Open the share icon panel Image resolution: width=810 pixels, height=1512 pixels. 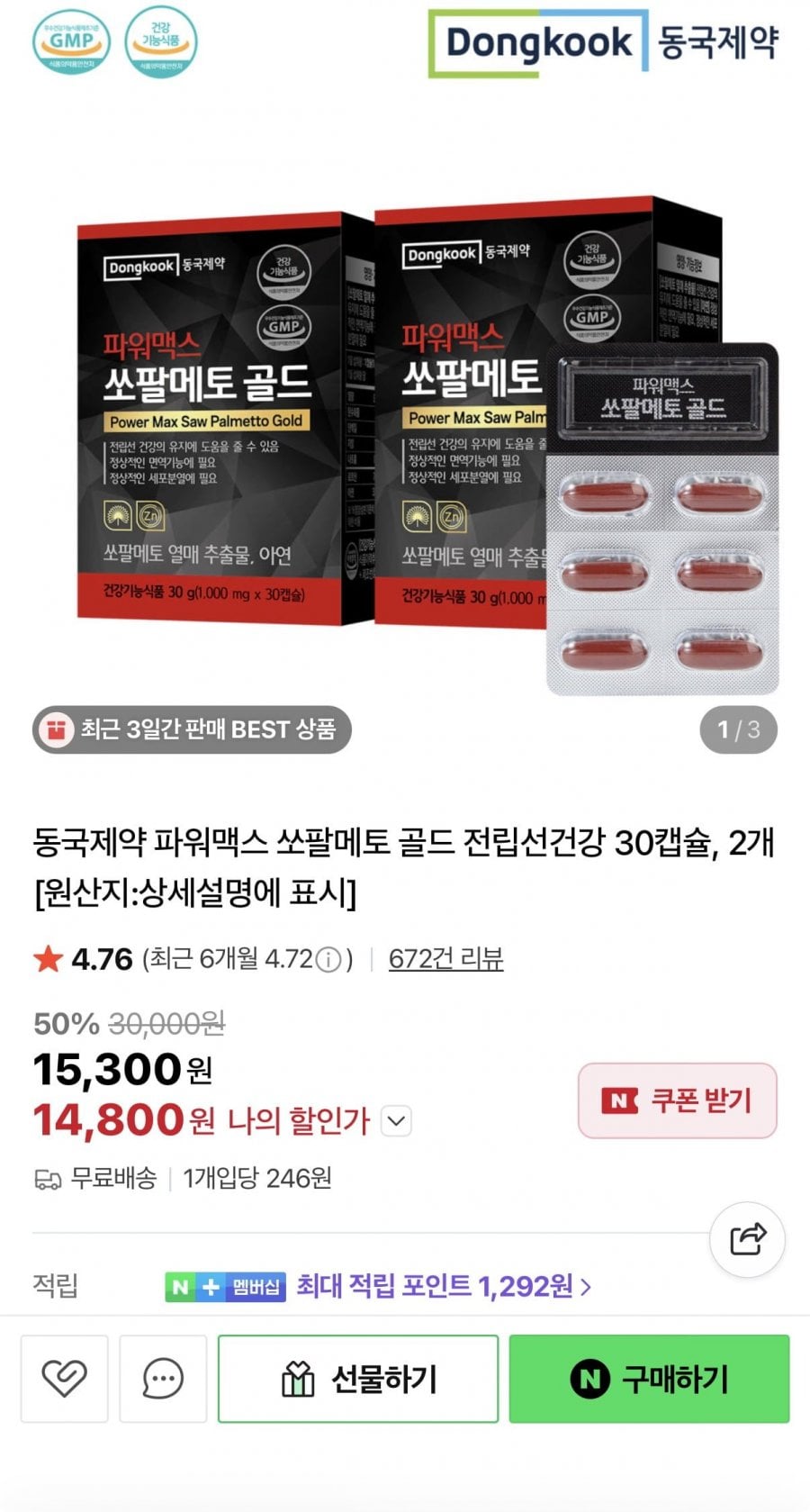point(748,1241)
